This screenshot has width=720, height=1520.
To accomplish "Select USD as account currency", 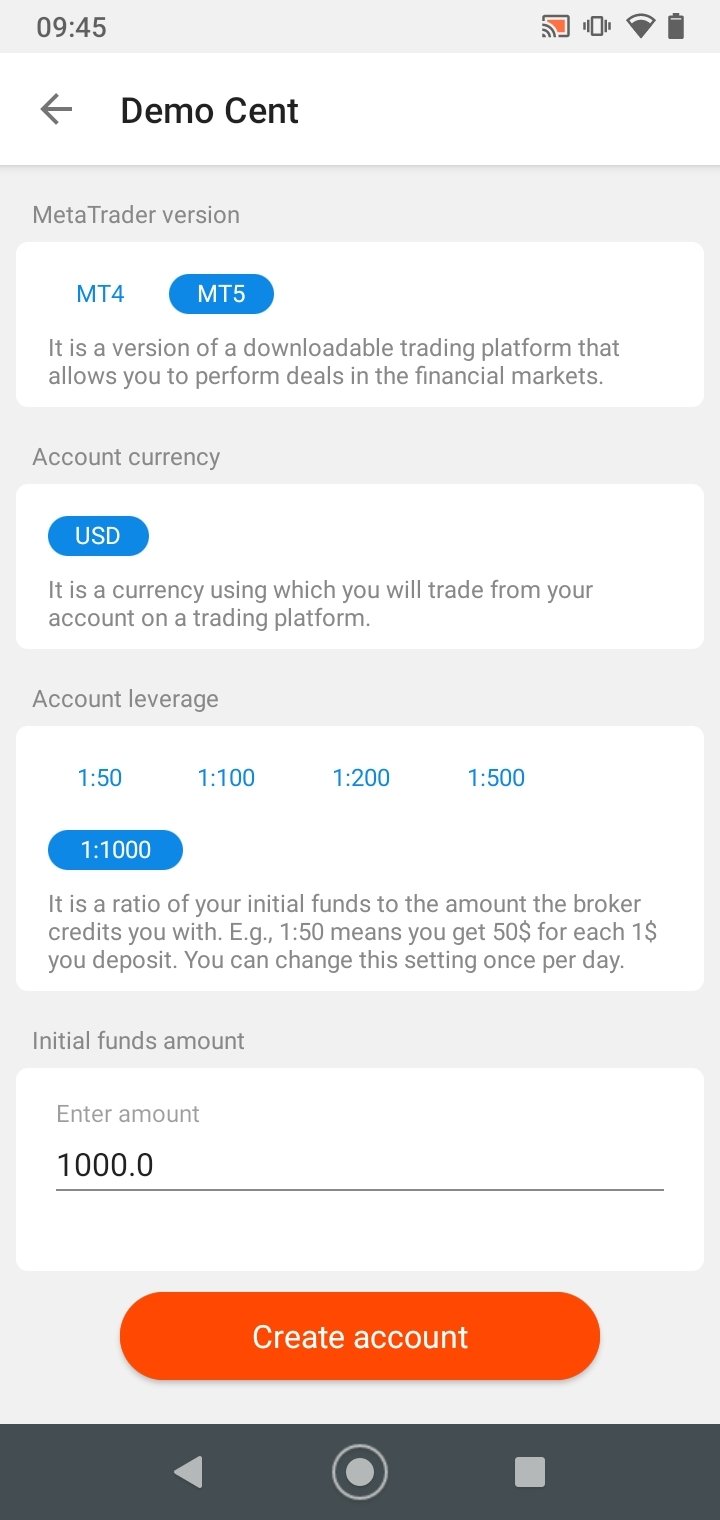I will [98, 536].
